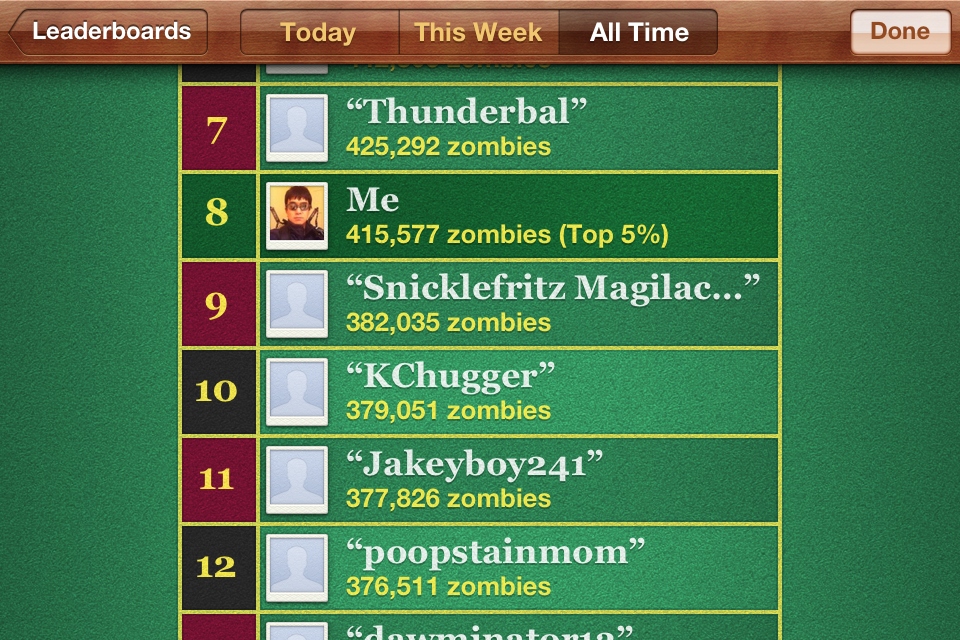Image resolution: width=960 pixels, height=640 pixels.
Task: Select the All Time tab
Action: point(638,32)
